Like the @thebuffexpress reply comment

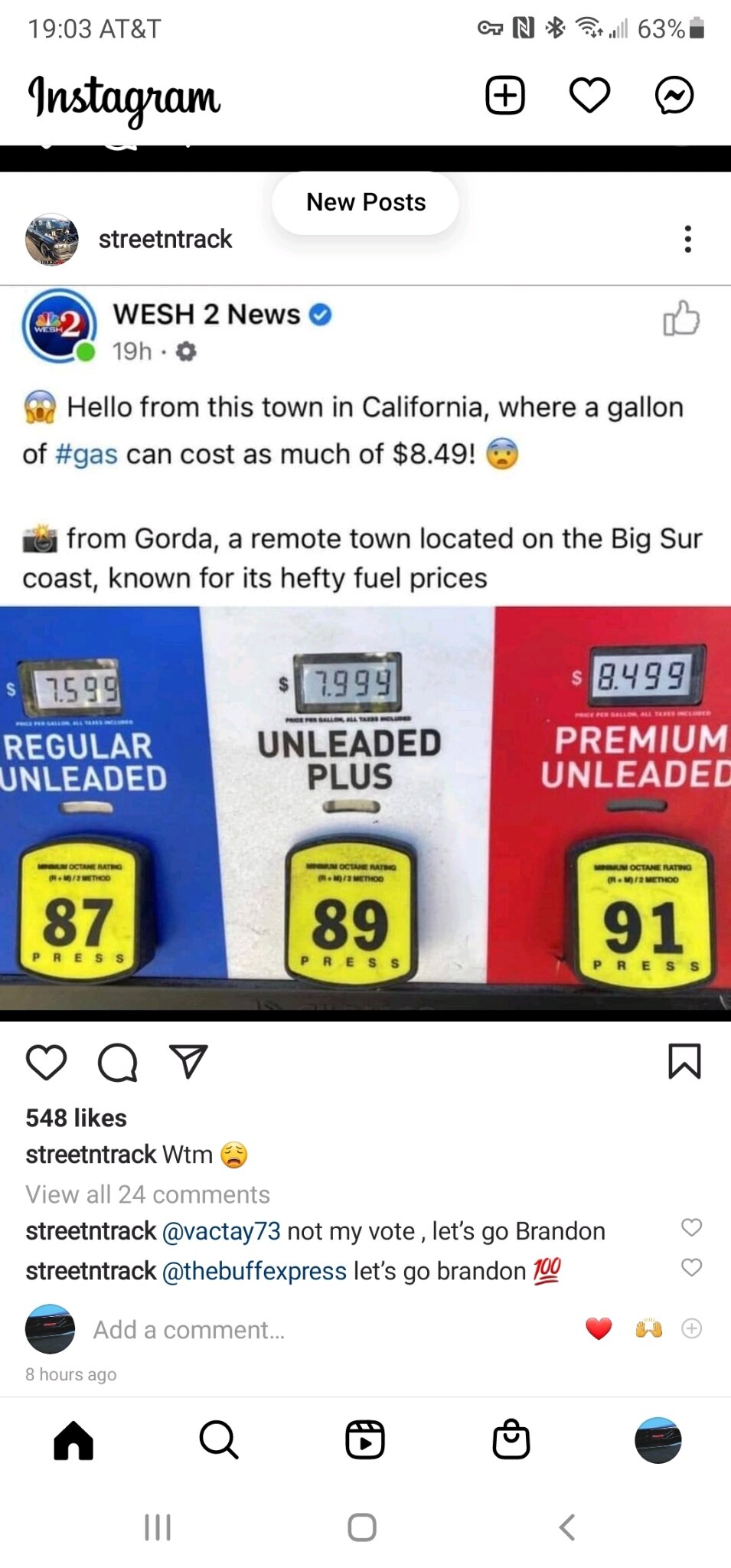point(691,1267)
